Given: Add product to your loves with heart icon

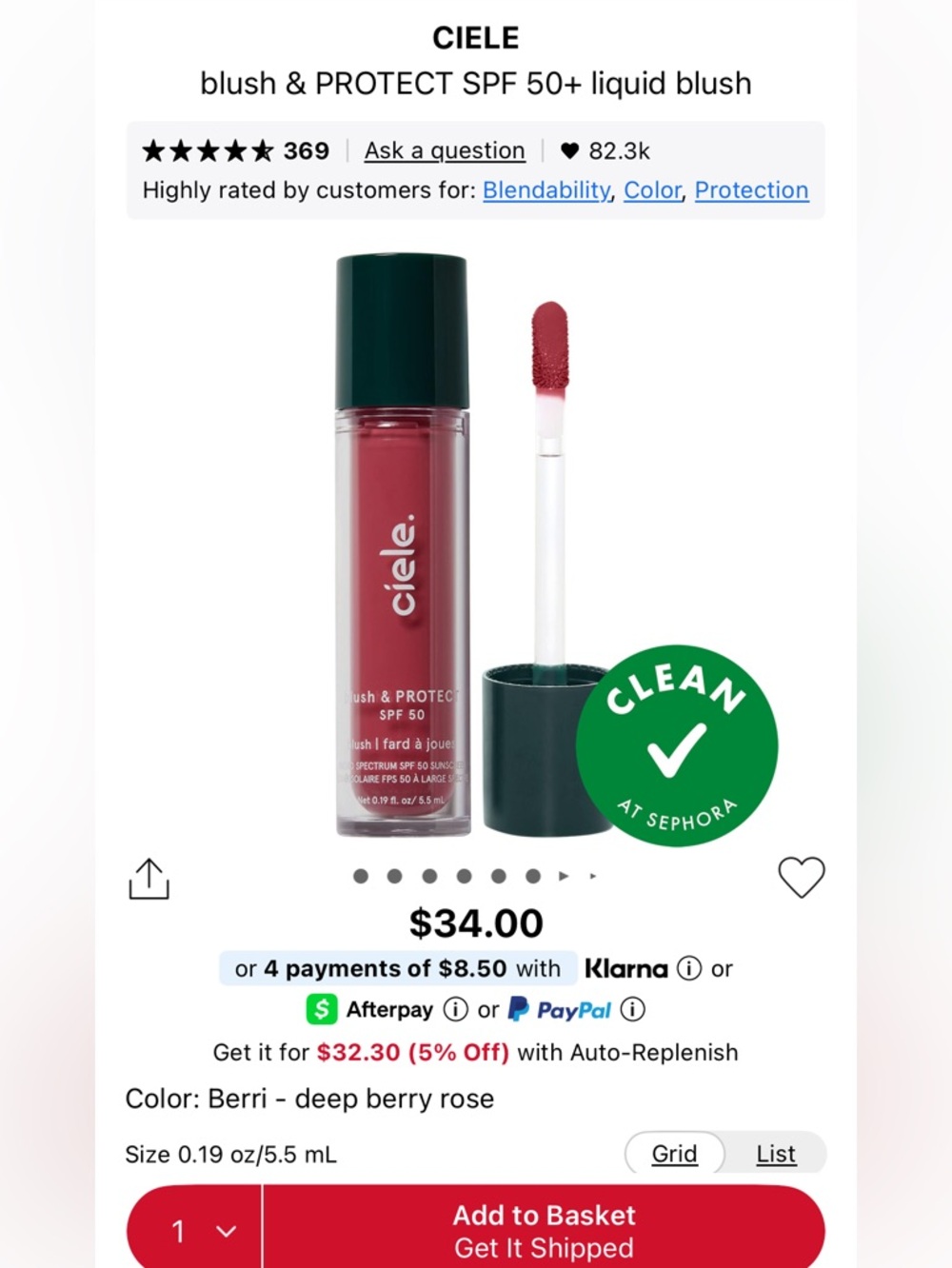Looking at the screenshot, I should pyautogui.click(x=801, y=877).
